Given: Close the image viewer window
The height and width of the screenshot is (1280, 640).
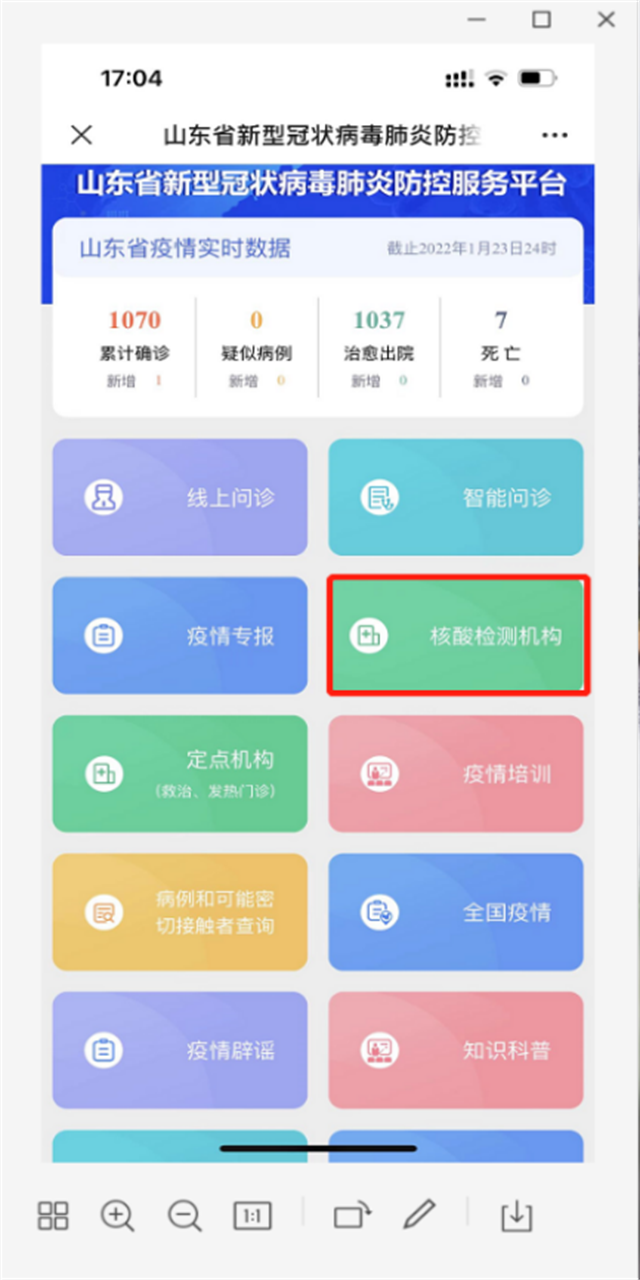Looking at the screenshot, I should pos(606,19).
